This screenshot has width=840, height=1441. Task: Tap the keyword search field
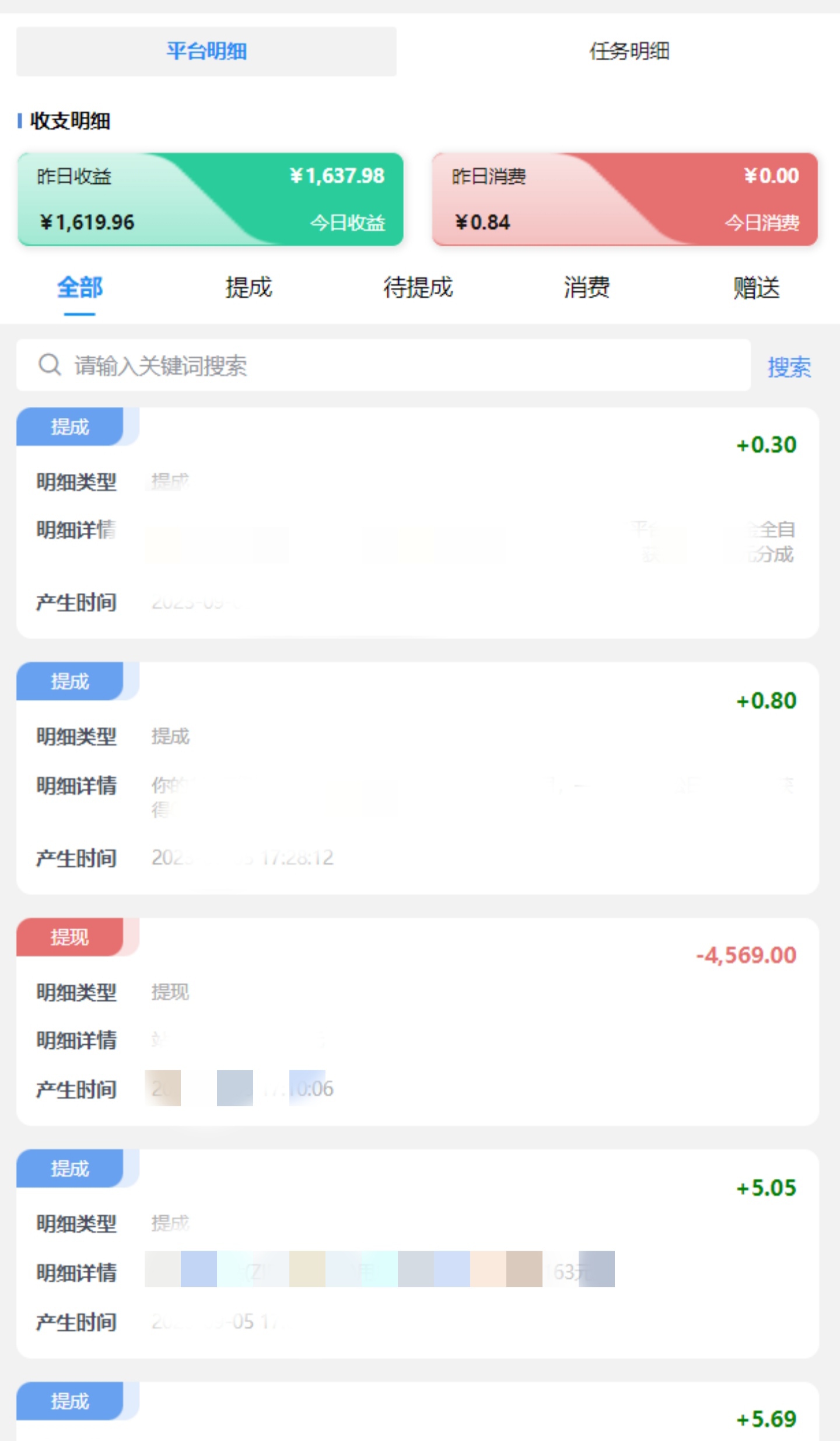pyautogui.click(x=383, y=365)
